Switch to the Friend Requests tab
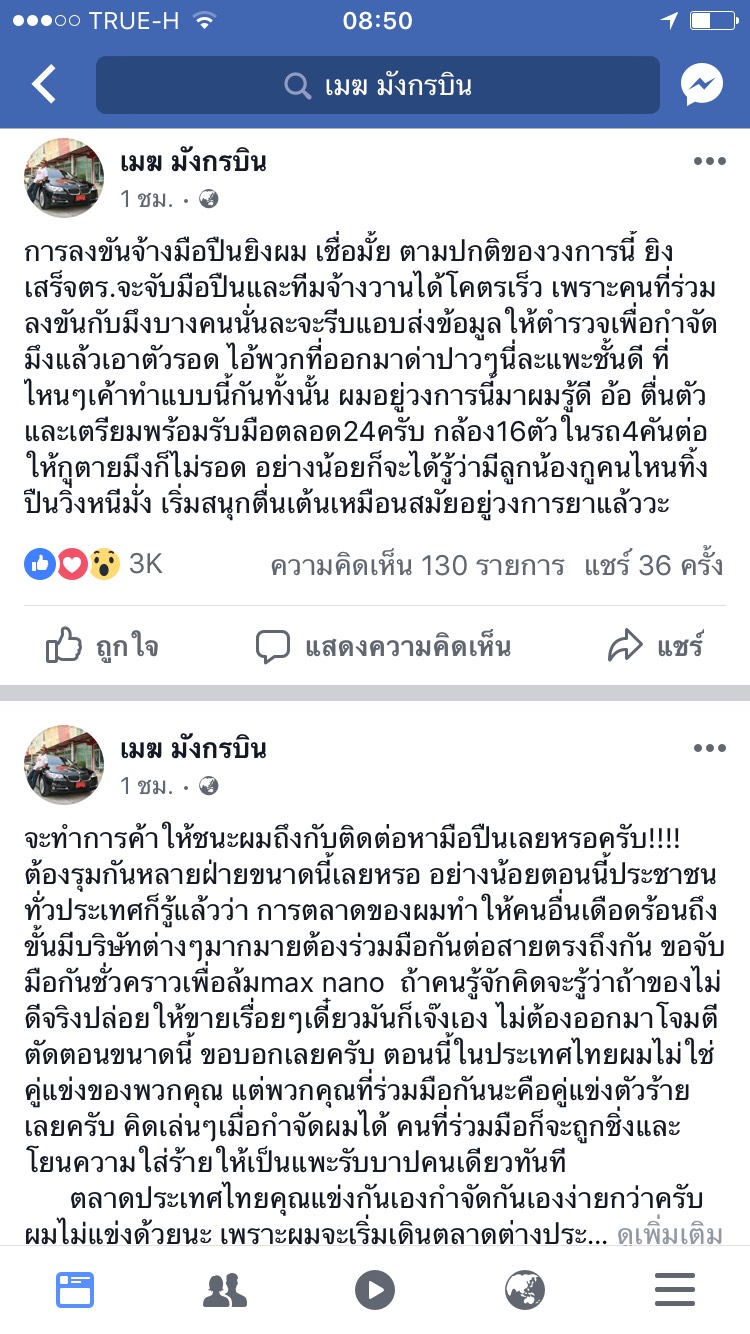Screen dimensions: 750x1334 point(225,1290)
